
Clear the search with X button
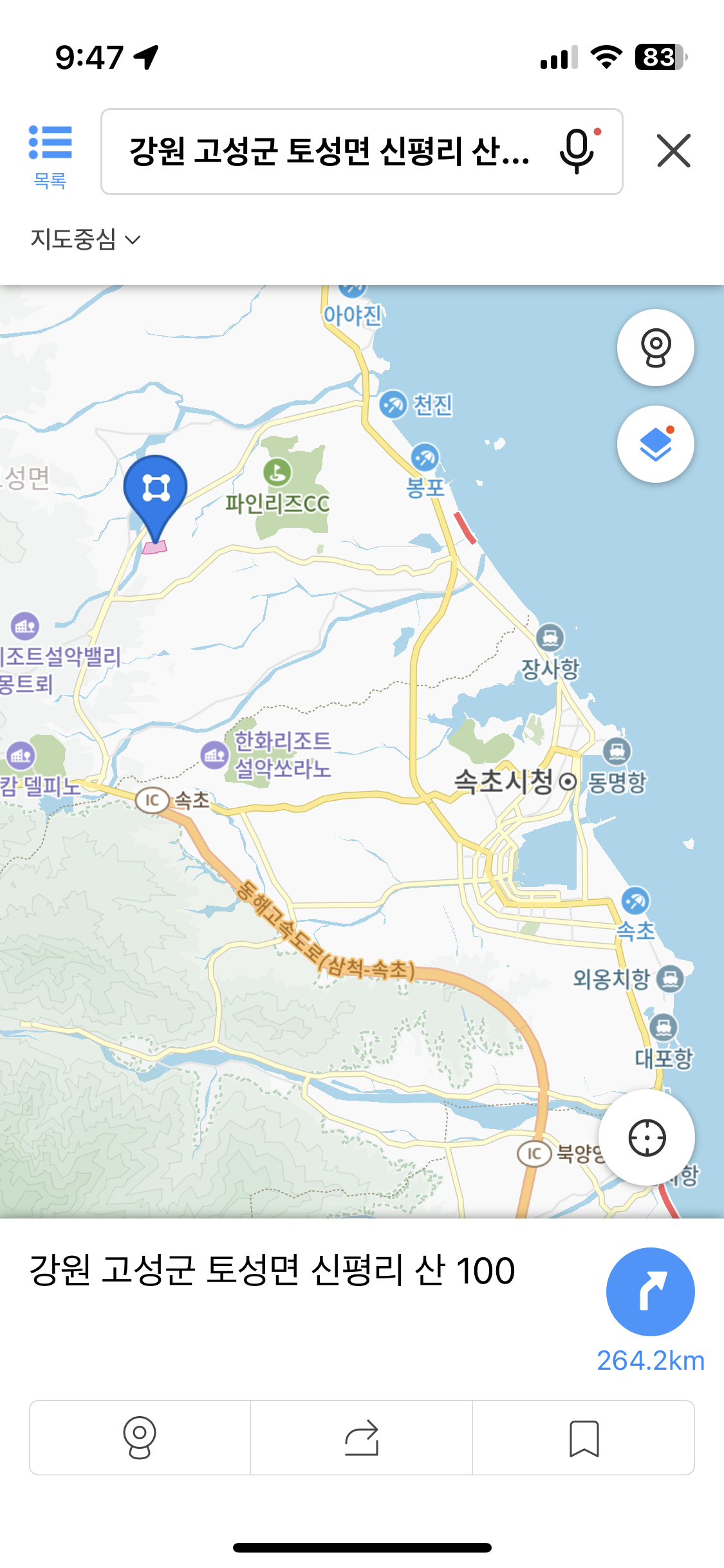(673, 151)
